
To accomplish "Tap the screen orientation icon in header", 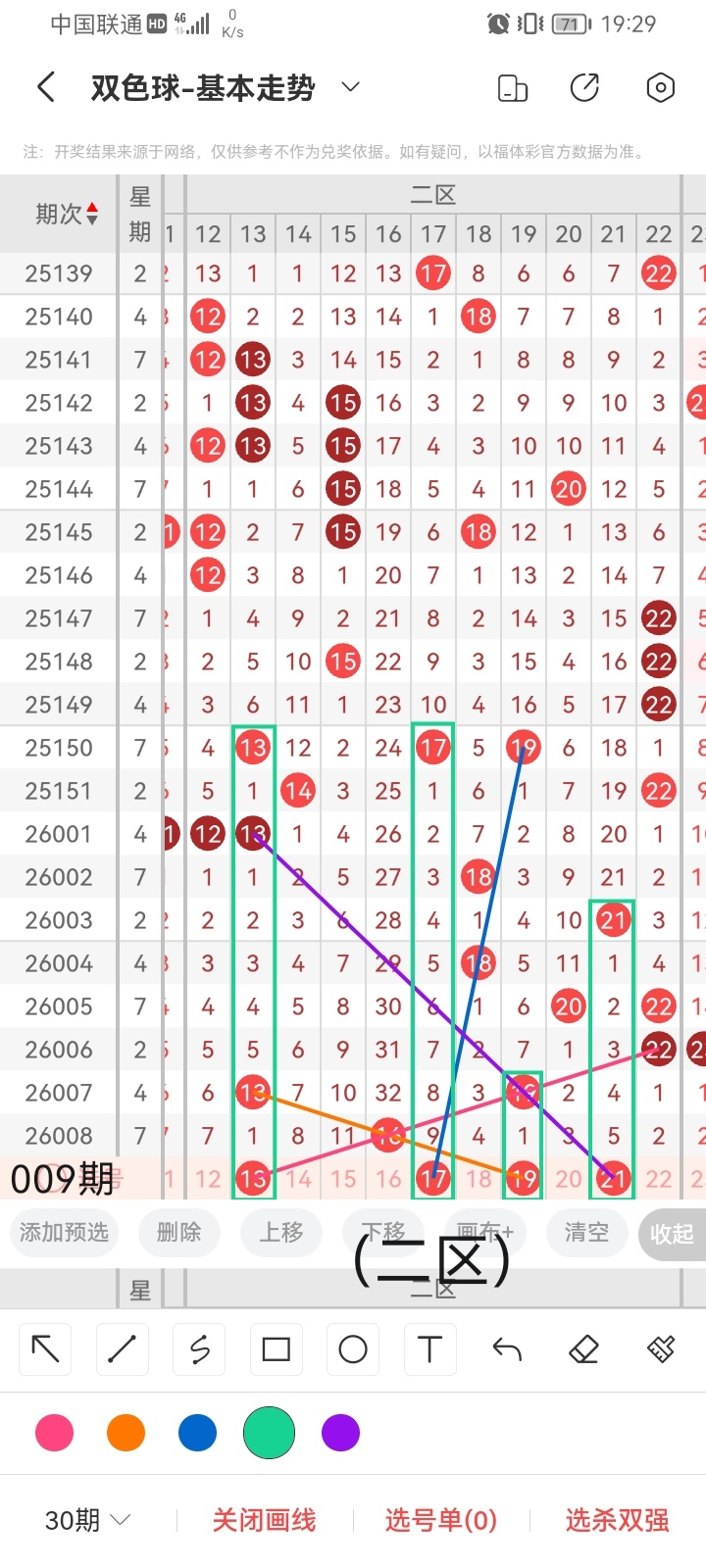I will point(513,88).
